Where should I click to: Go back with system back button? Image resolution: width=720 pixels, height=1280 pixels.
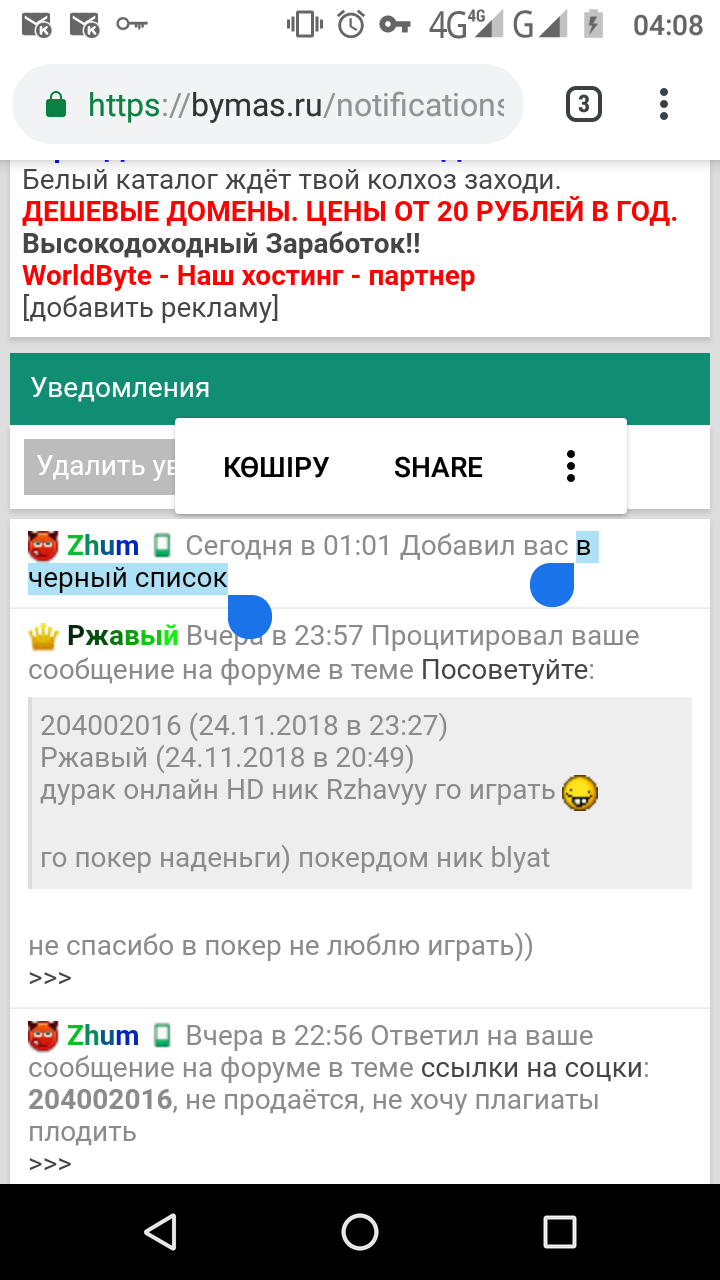coord(160,1232)
